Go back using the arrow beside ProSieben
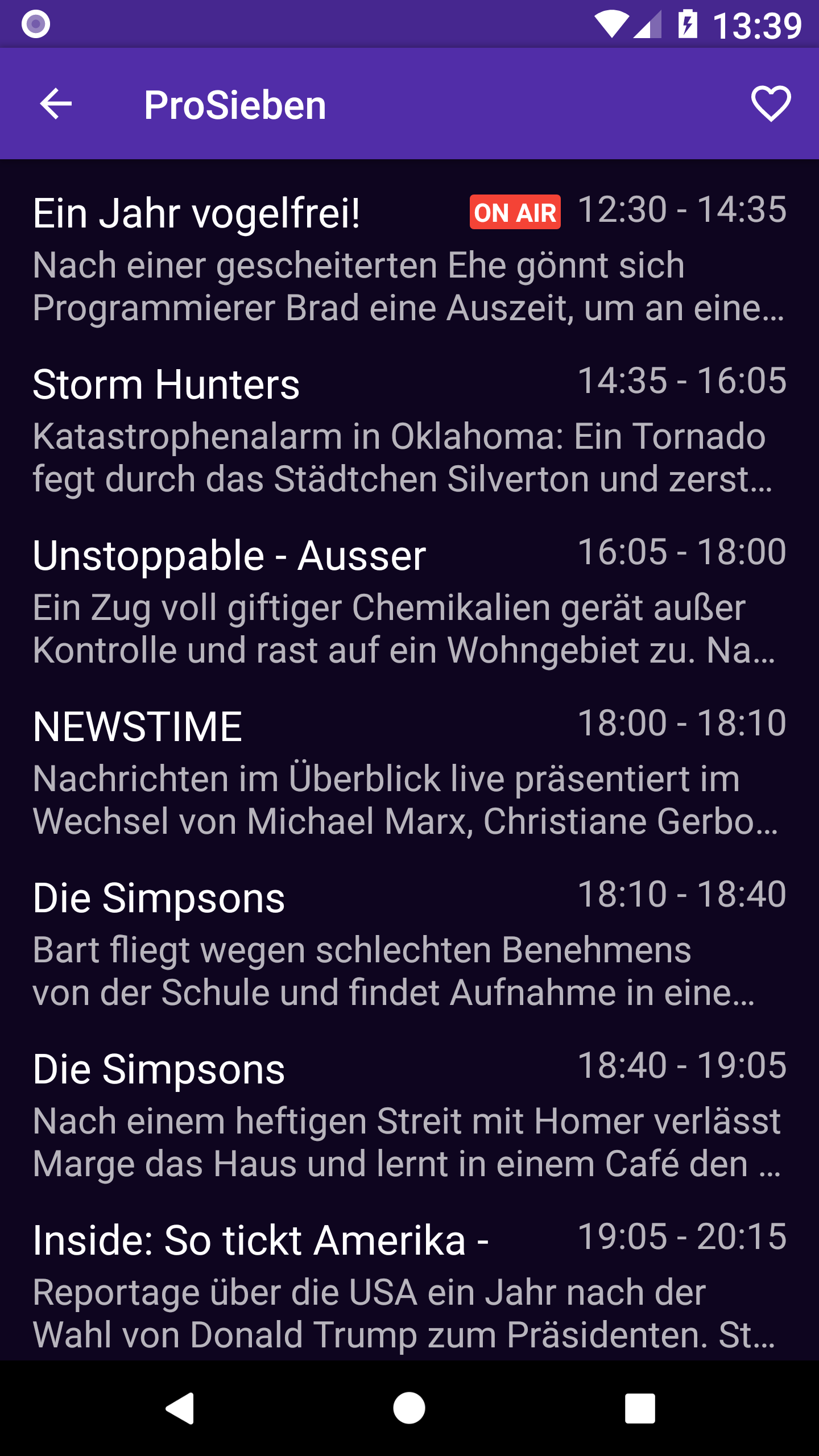This screenshot has width=819, height=1456. point(56,104)
